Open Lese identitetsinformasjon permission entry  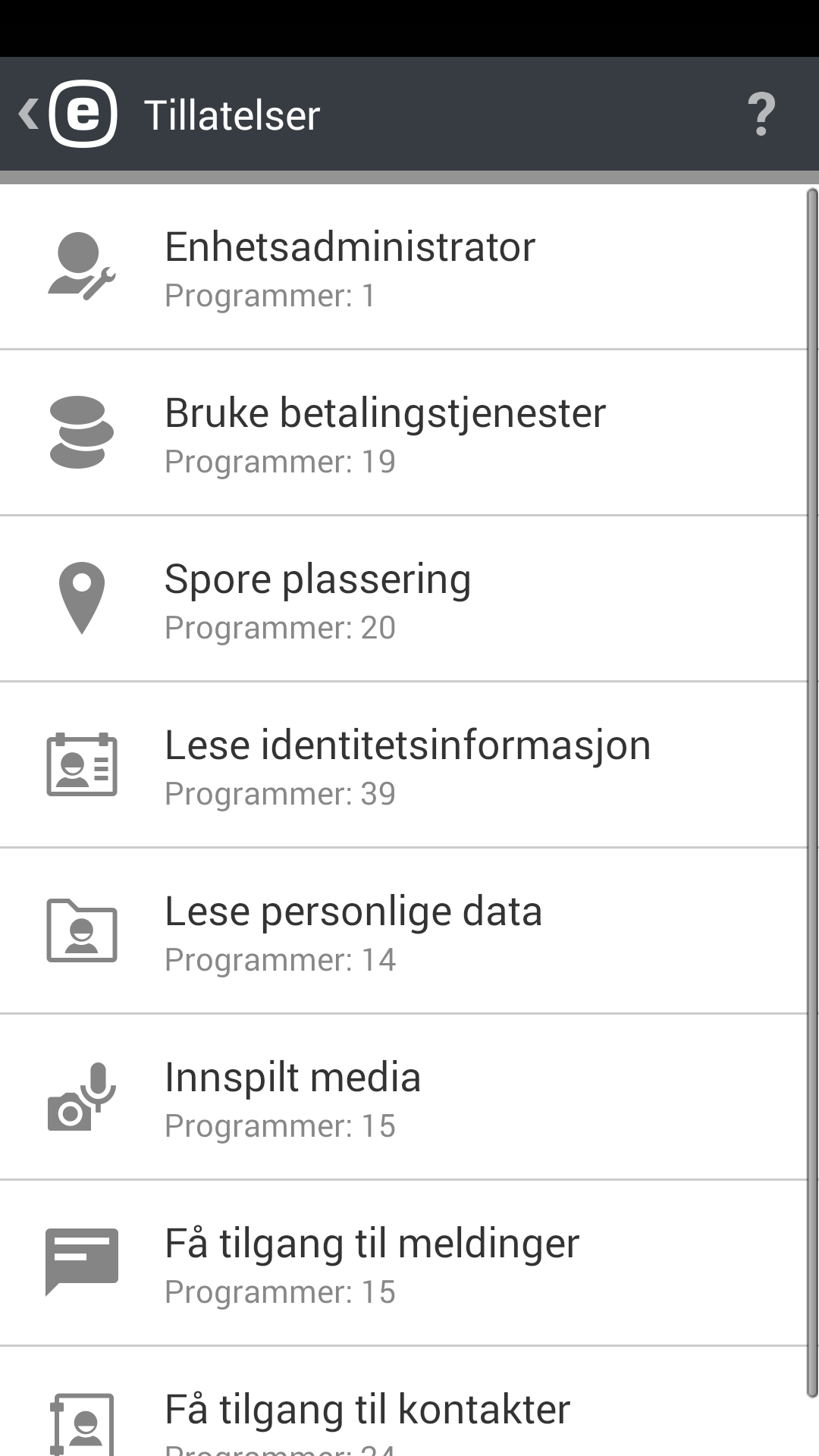point(409,764)
